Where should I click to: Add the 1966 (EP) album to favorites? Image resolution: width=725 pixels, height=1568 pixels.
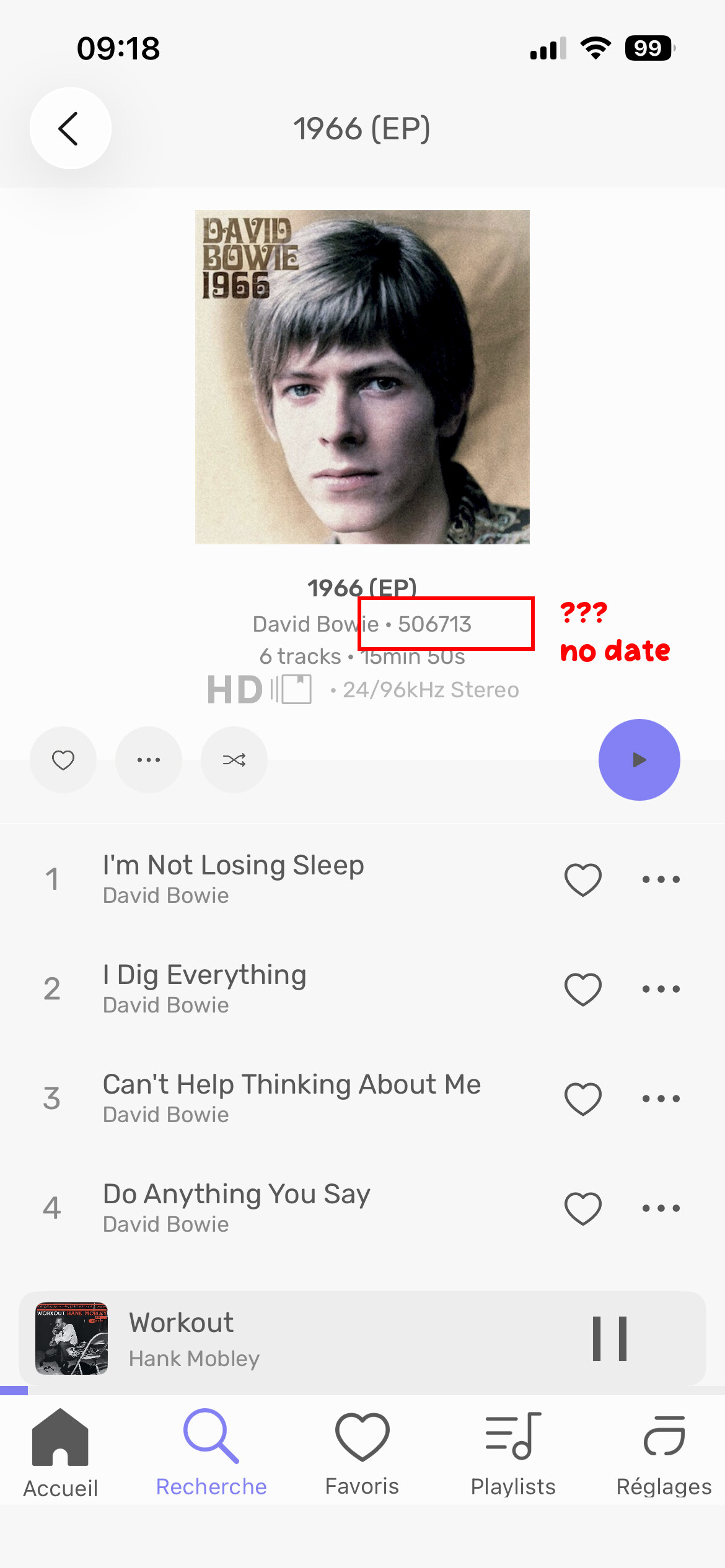click(x=63, y=760)
